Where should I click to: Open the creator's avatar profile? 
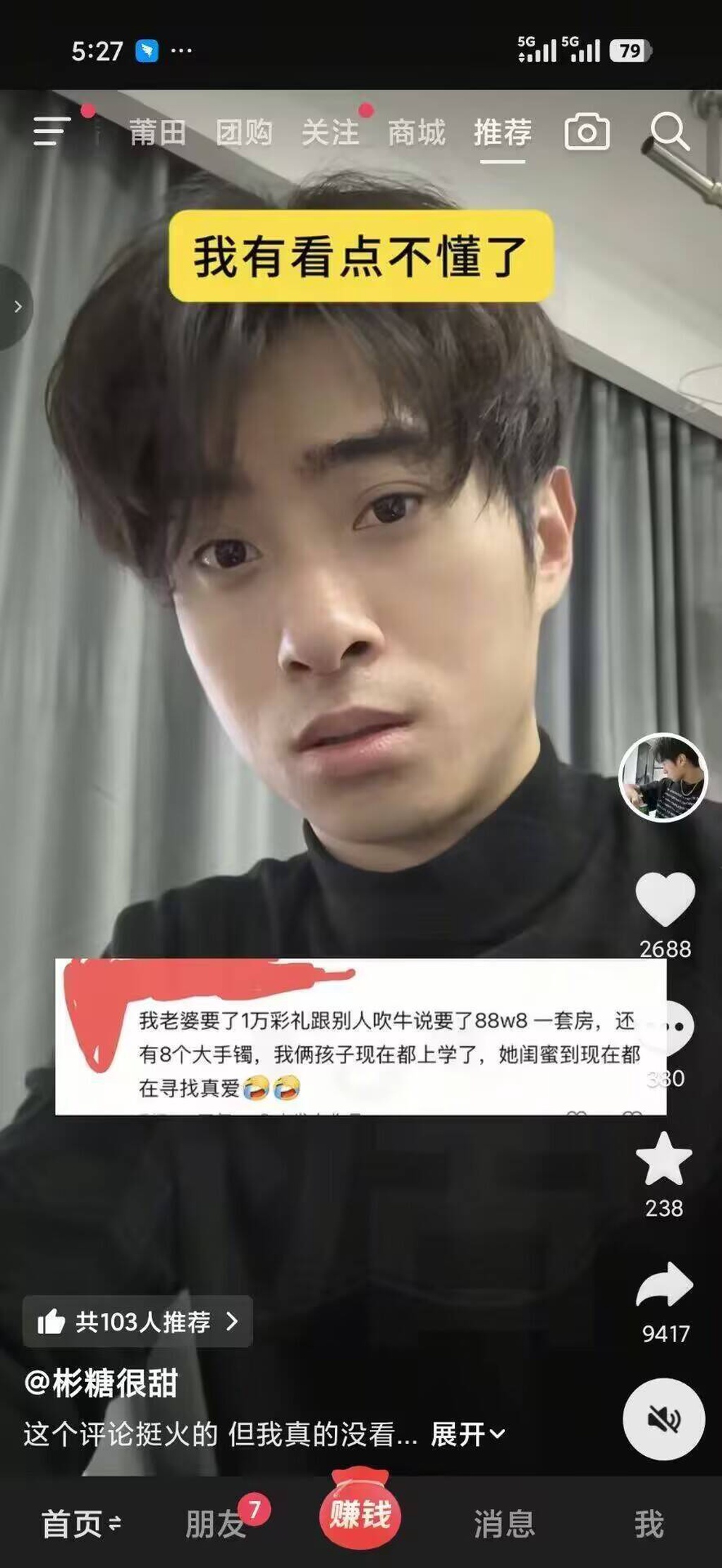point(663,777)
